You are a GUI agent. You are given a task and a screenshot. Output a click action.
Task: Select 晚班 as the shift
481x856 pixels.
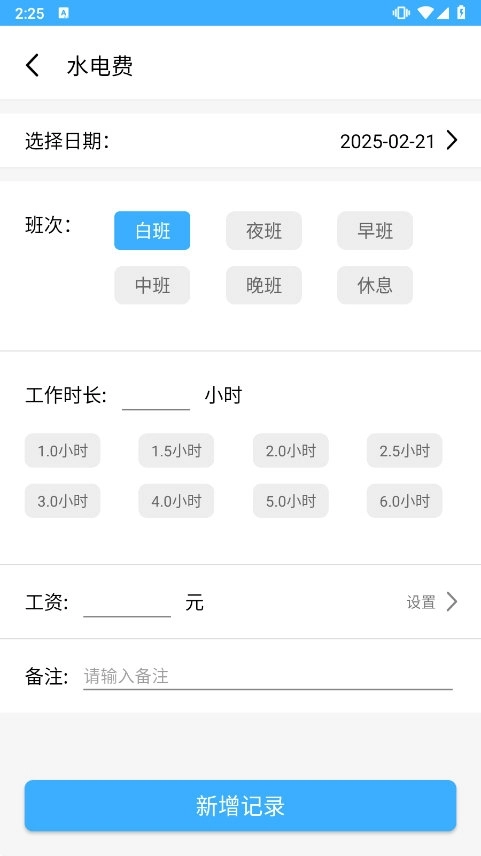click(x=264, y=286)
